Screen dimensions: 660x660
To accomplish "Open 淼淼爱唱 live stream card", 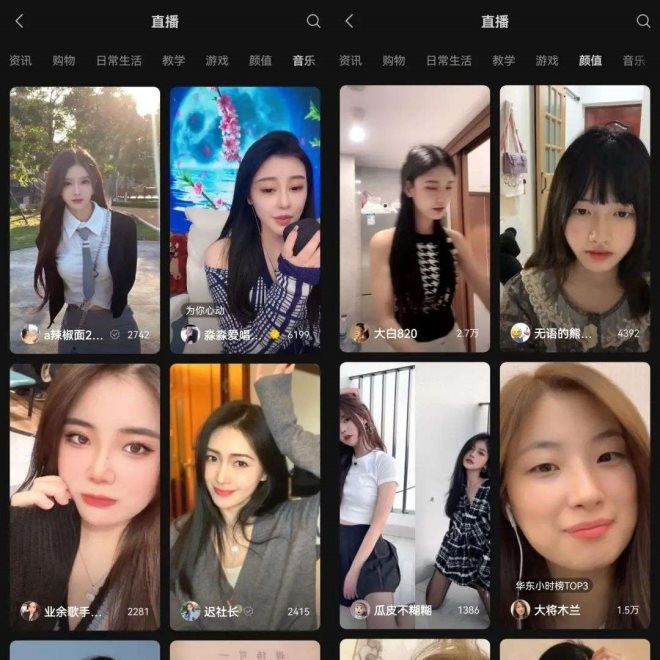I will pos(245,218).
